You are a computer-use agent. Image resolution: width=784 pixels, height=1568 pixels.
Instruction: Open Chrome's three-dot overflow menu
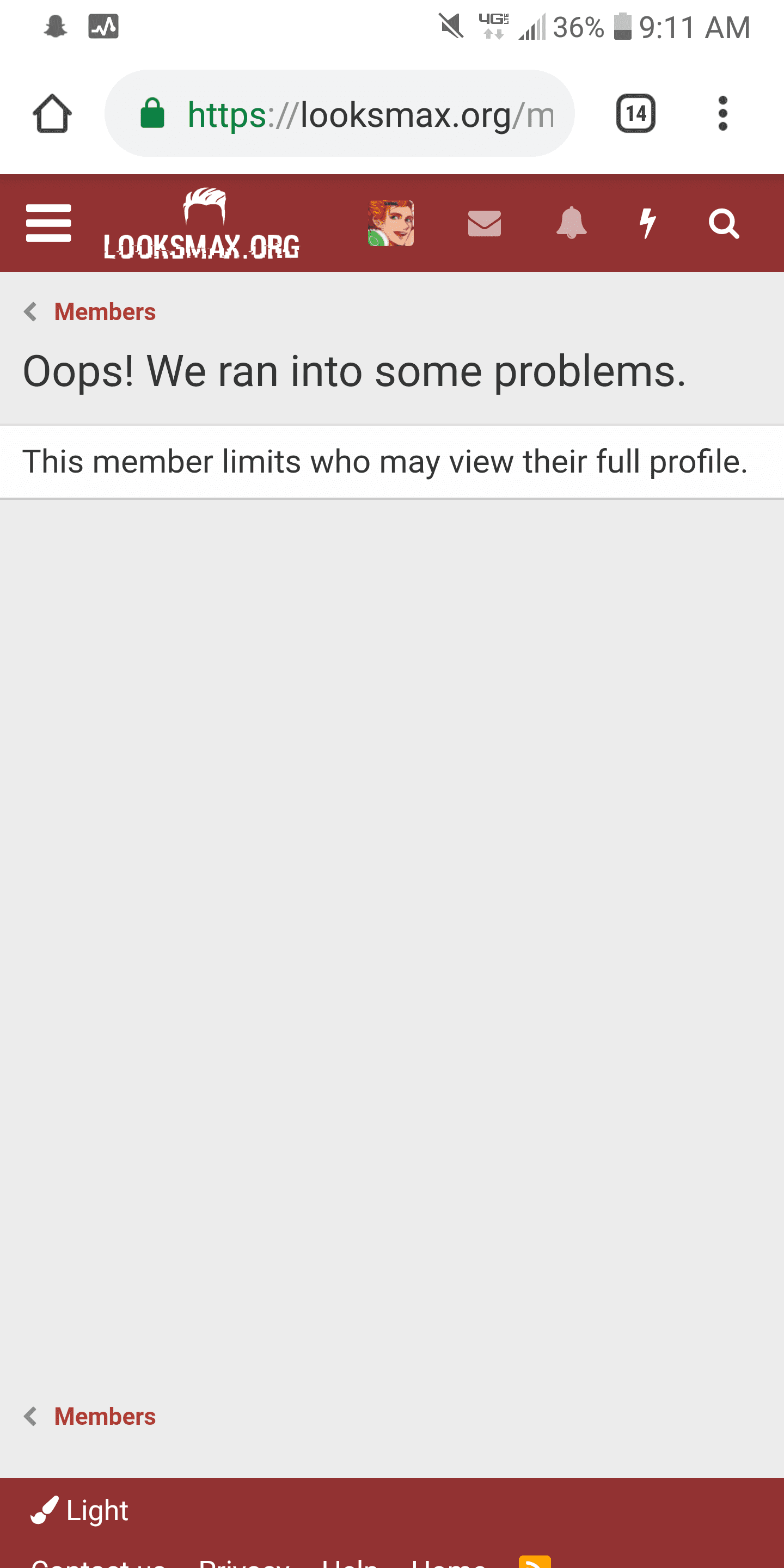(x=723, y=113)
